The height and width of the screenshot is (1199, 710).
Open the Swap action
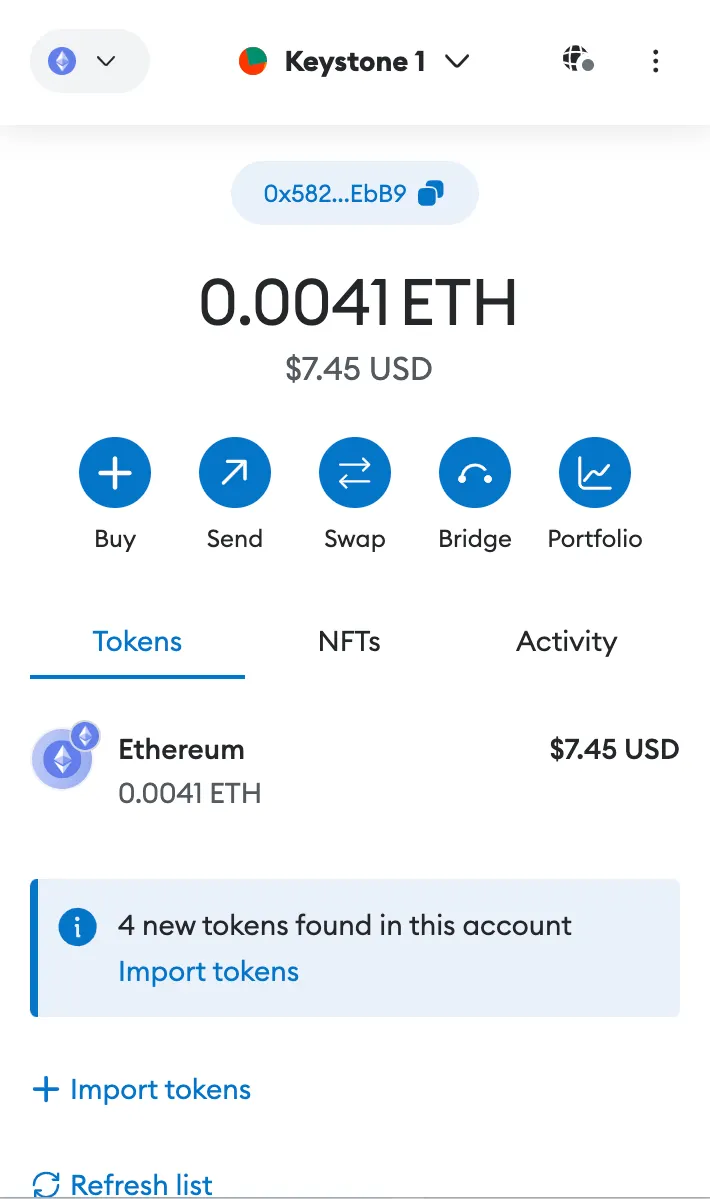coord(355,473)
